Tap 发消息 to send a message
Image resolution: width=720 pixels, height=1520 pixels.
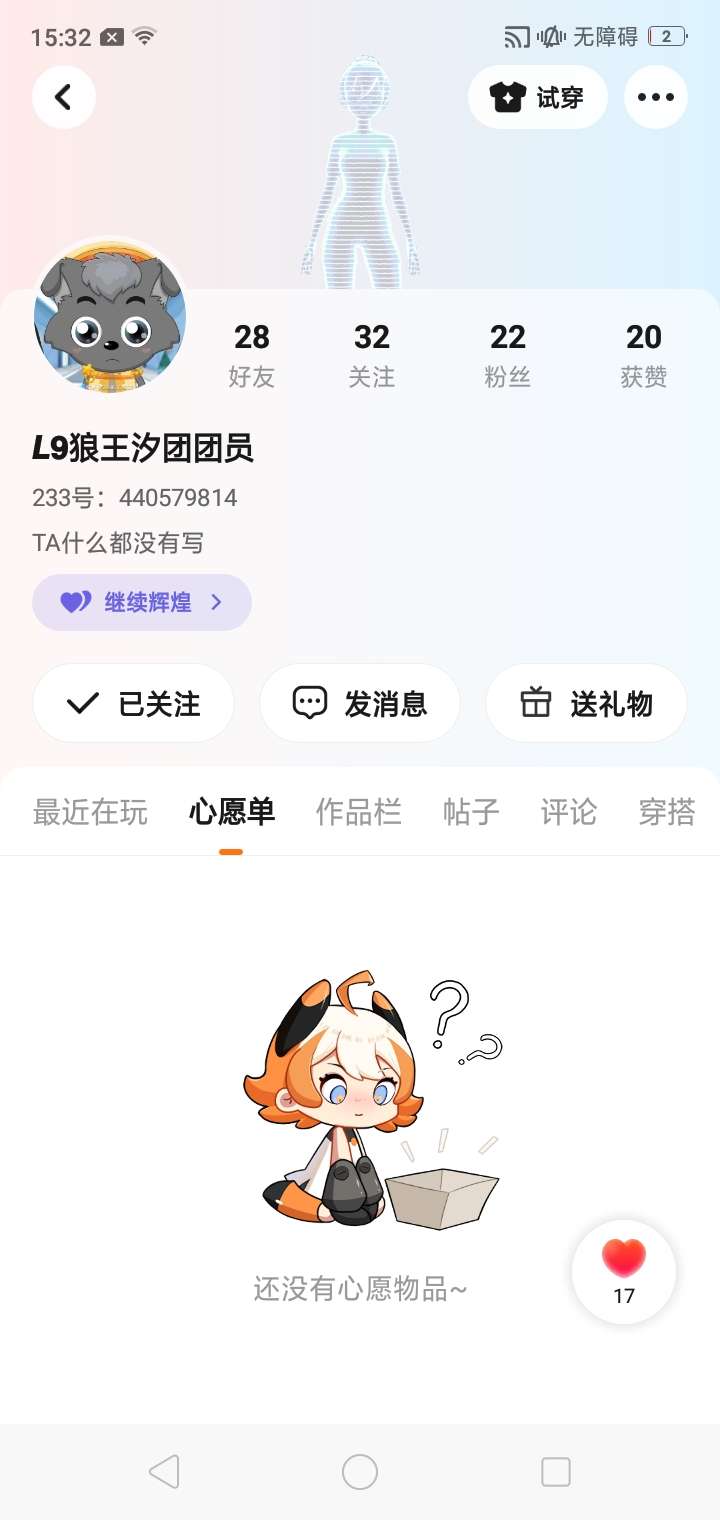360,703
